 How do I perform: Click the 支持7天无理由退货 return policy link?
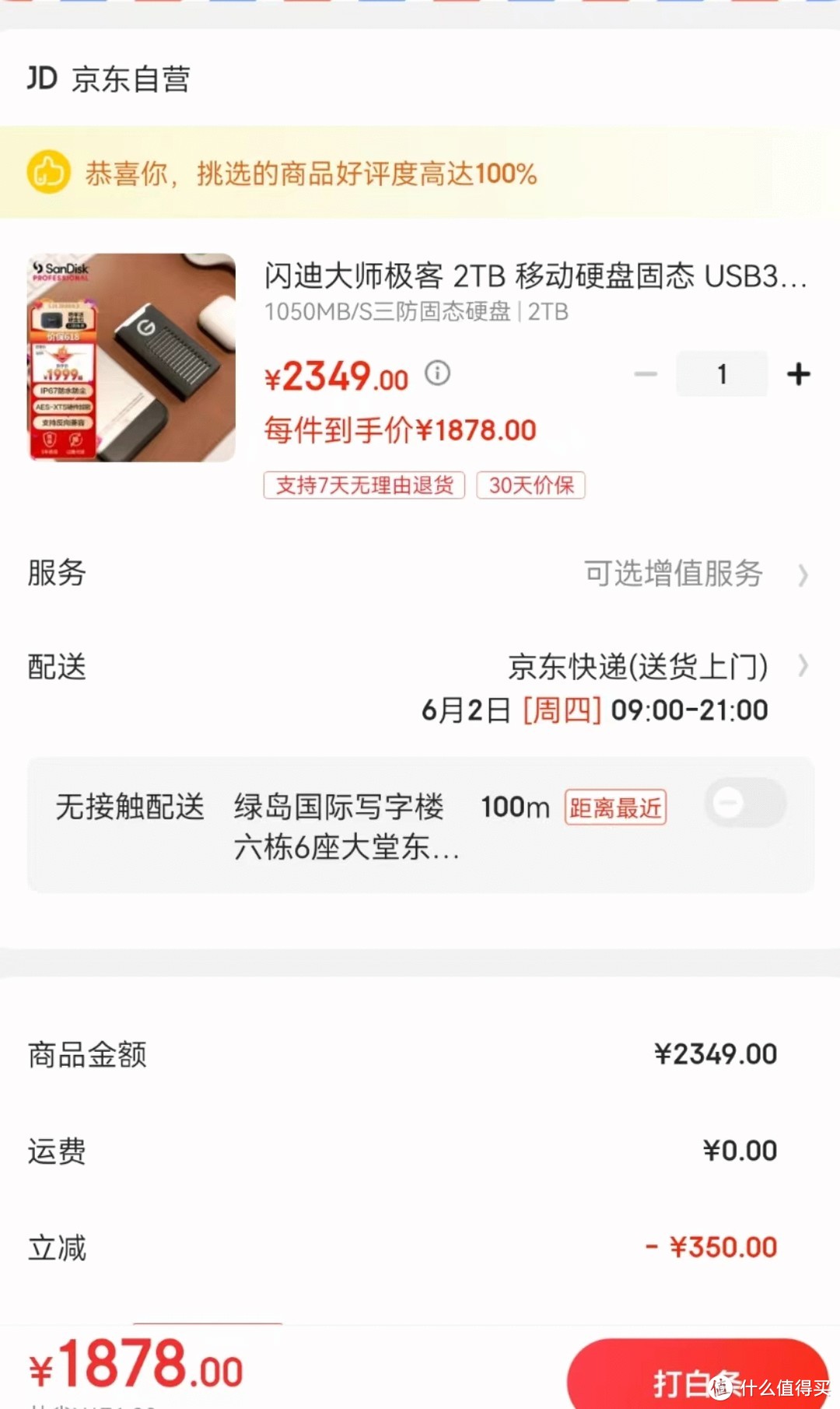point(364,485)
